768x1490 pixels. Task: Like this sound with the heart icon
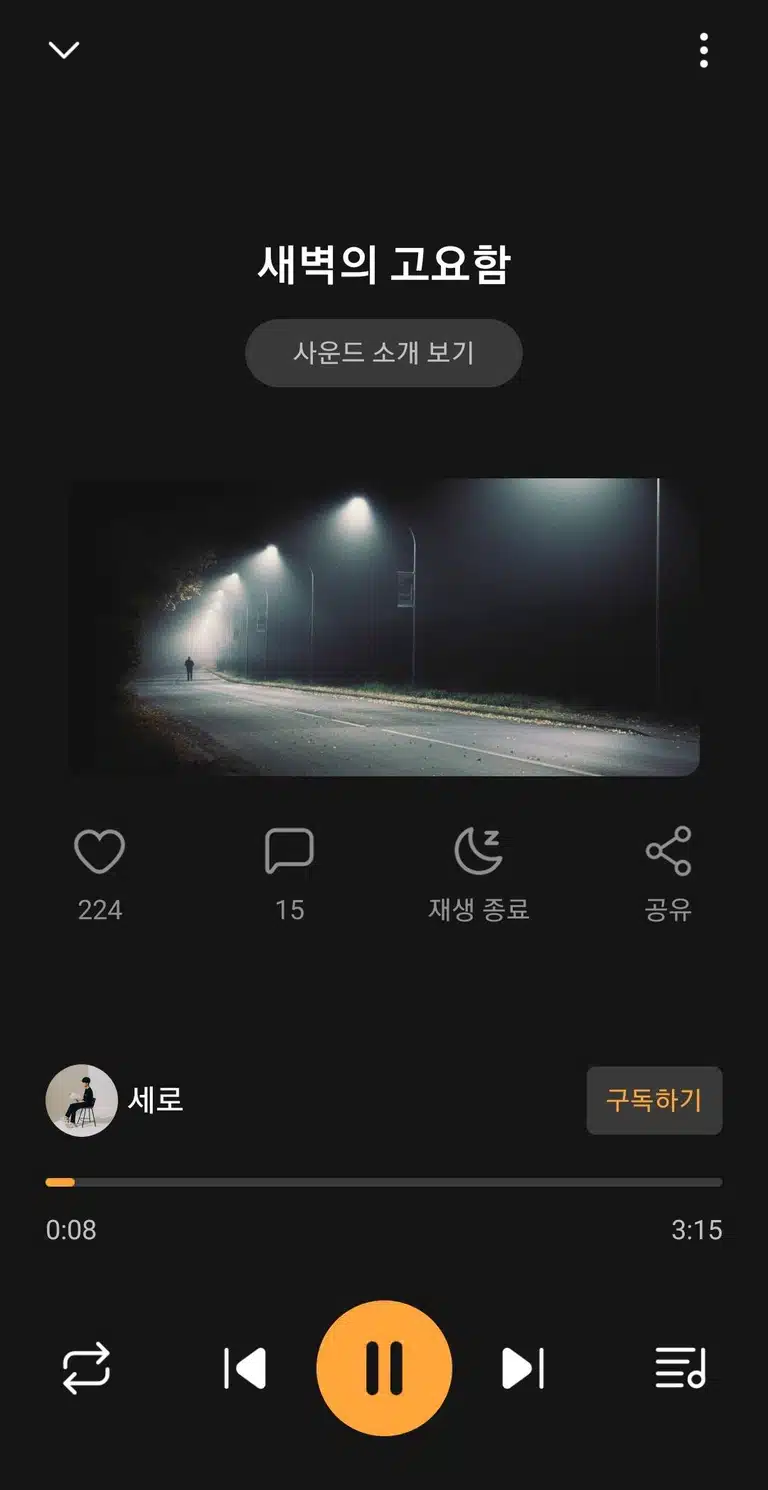pos(100,852)
